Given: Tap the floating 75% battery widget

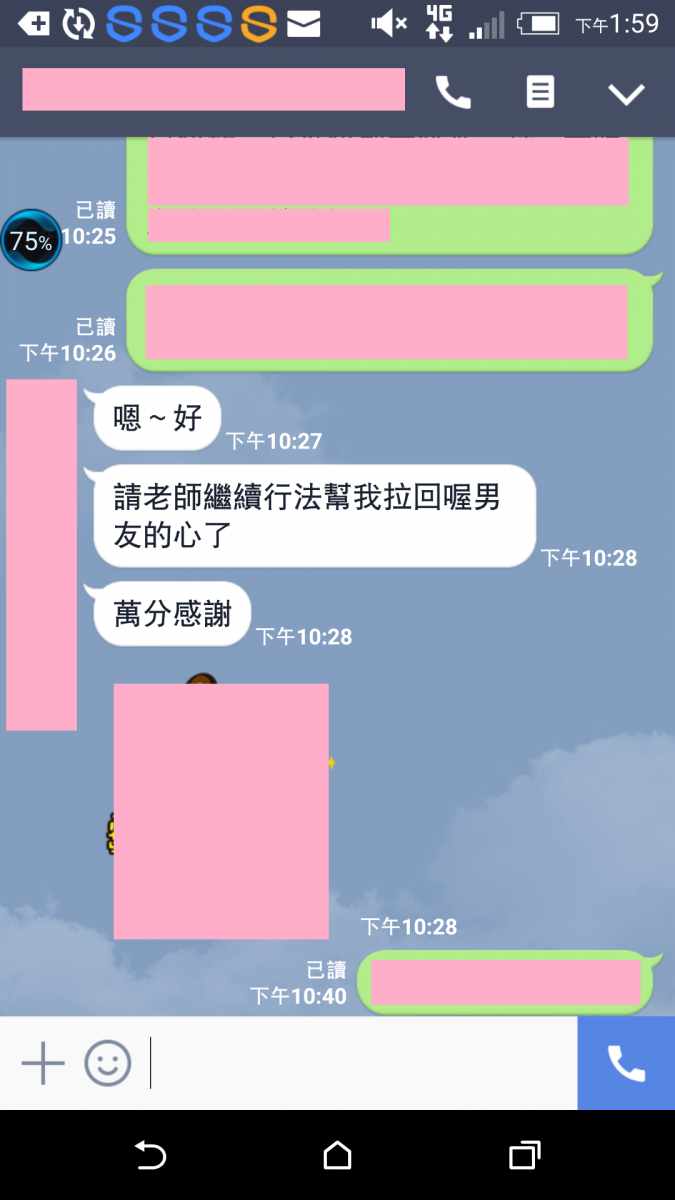Looking at the screenshot, I should [x=31, y=240].
